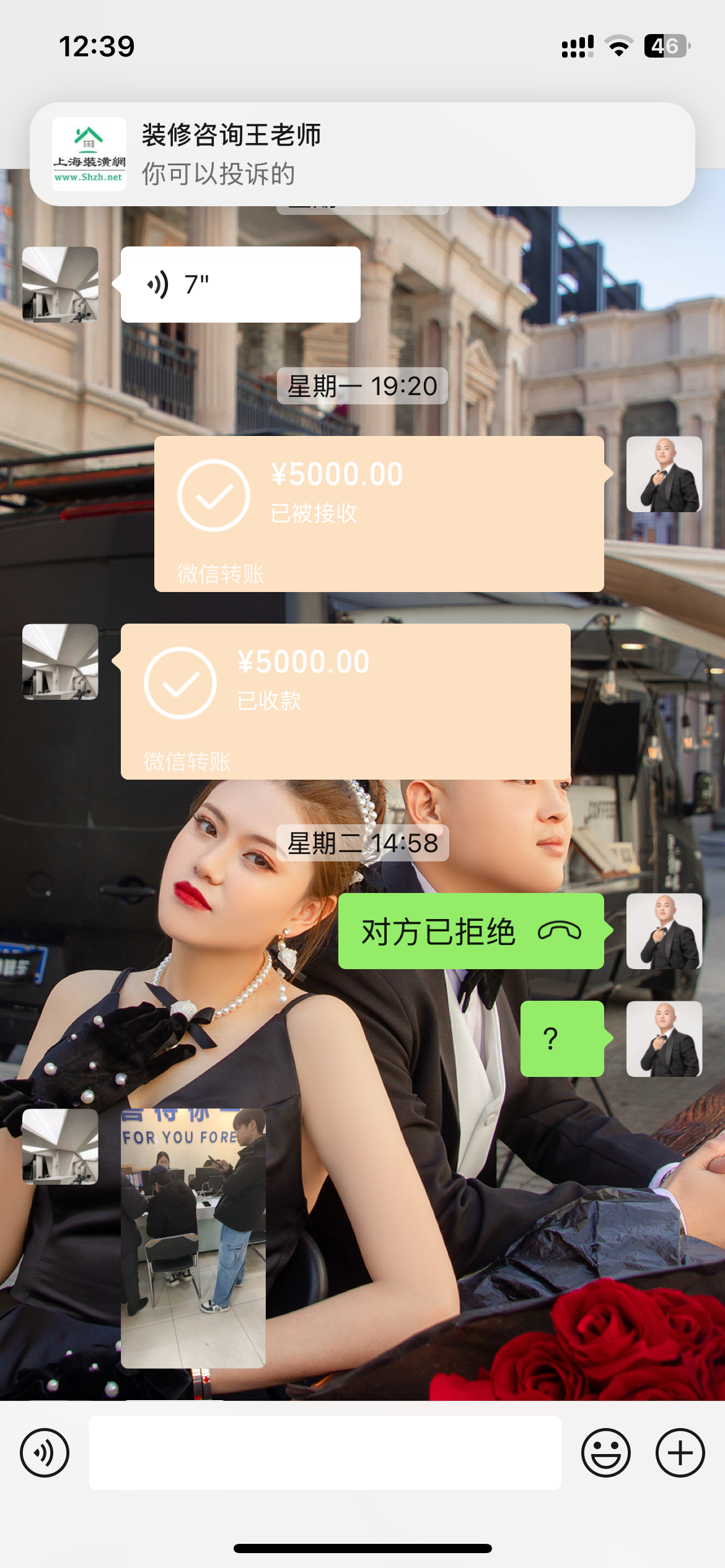Open the emoji sticker panel
This screenshot has width=725, height=1568.
[605, 1452]
